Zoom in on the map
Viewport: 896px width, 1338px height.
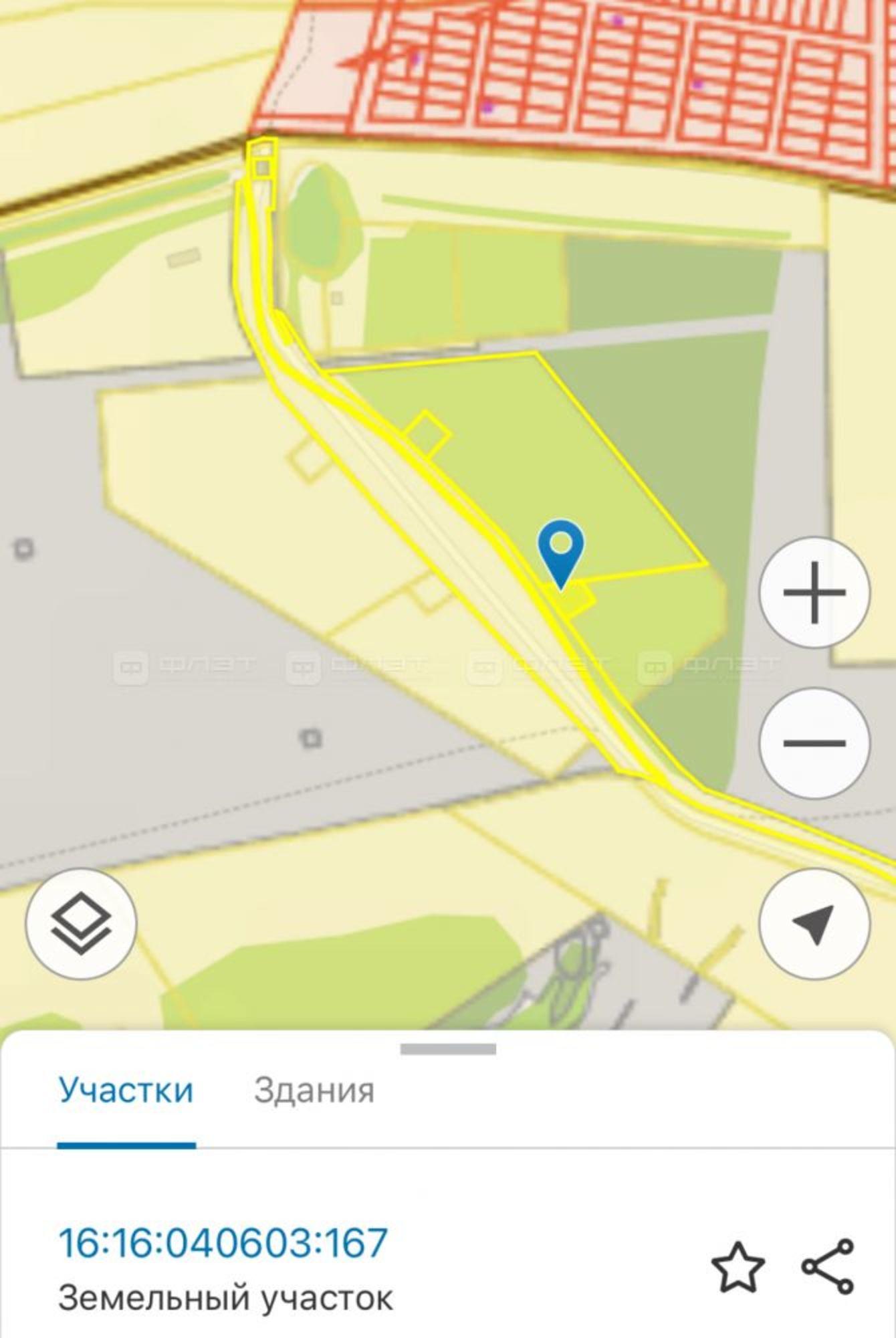coord(814,592)
